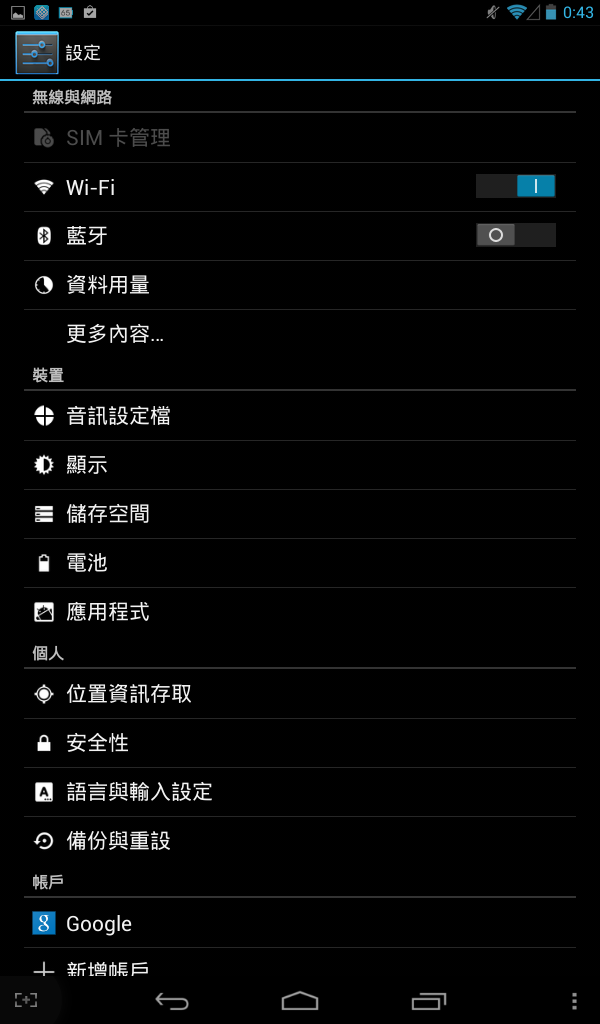Viewport: 600px width, 1024px height.
Task: Open the 藍牙 Bluetooth settings row
Action: (250, 236)
